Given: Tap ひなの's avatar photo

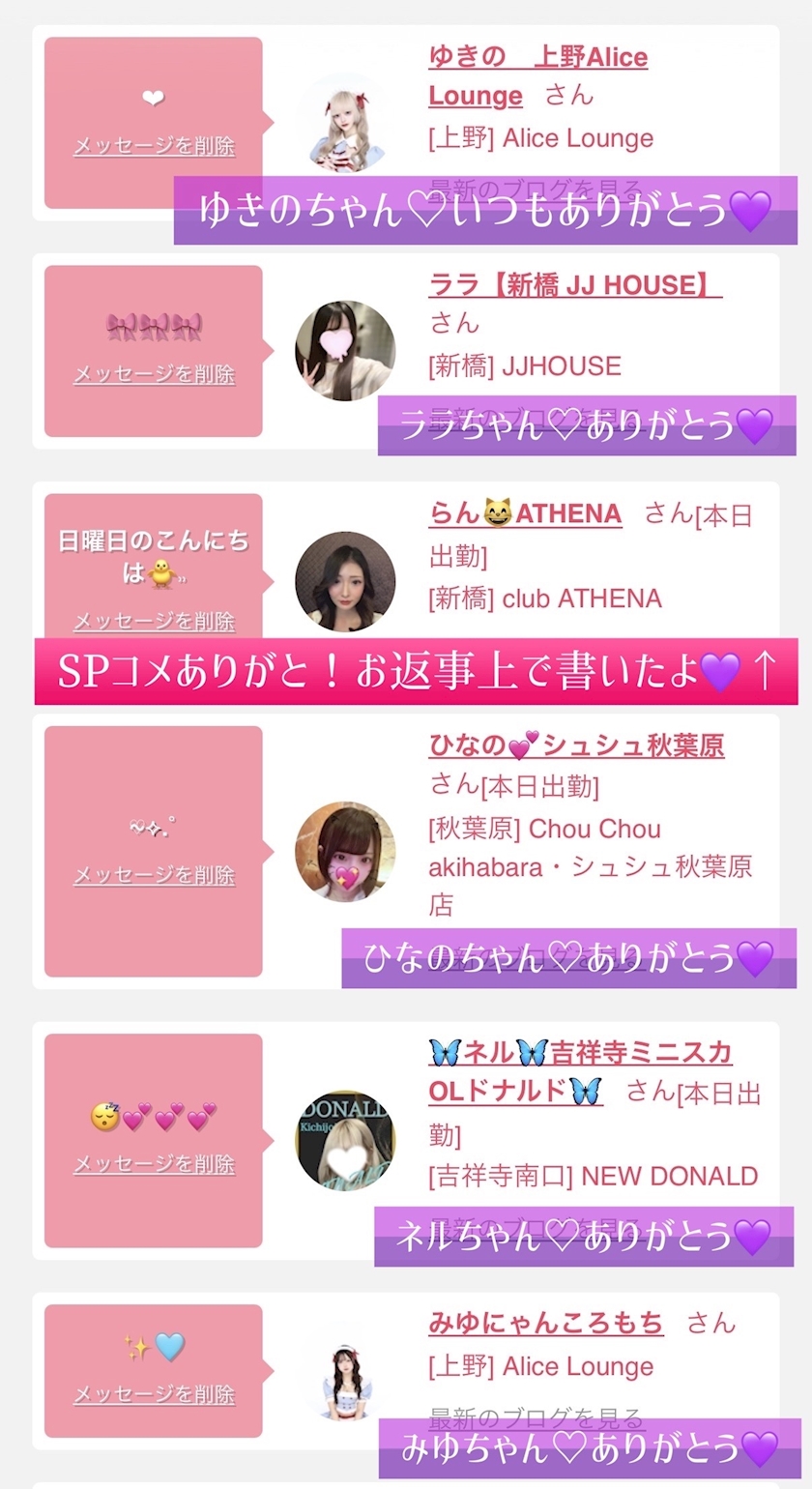Looking at the screenshot, I should [345, 851].
